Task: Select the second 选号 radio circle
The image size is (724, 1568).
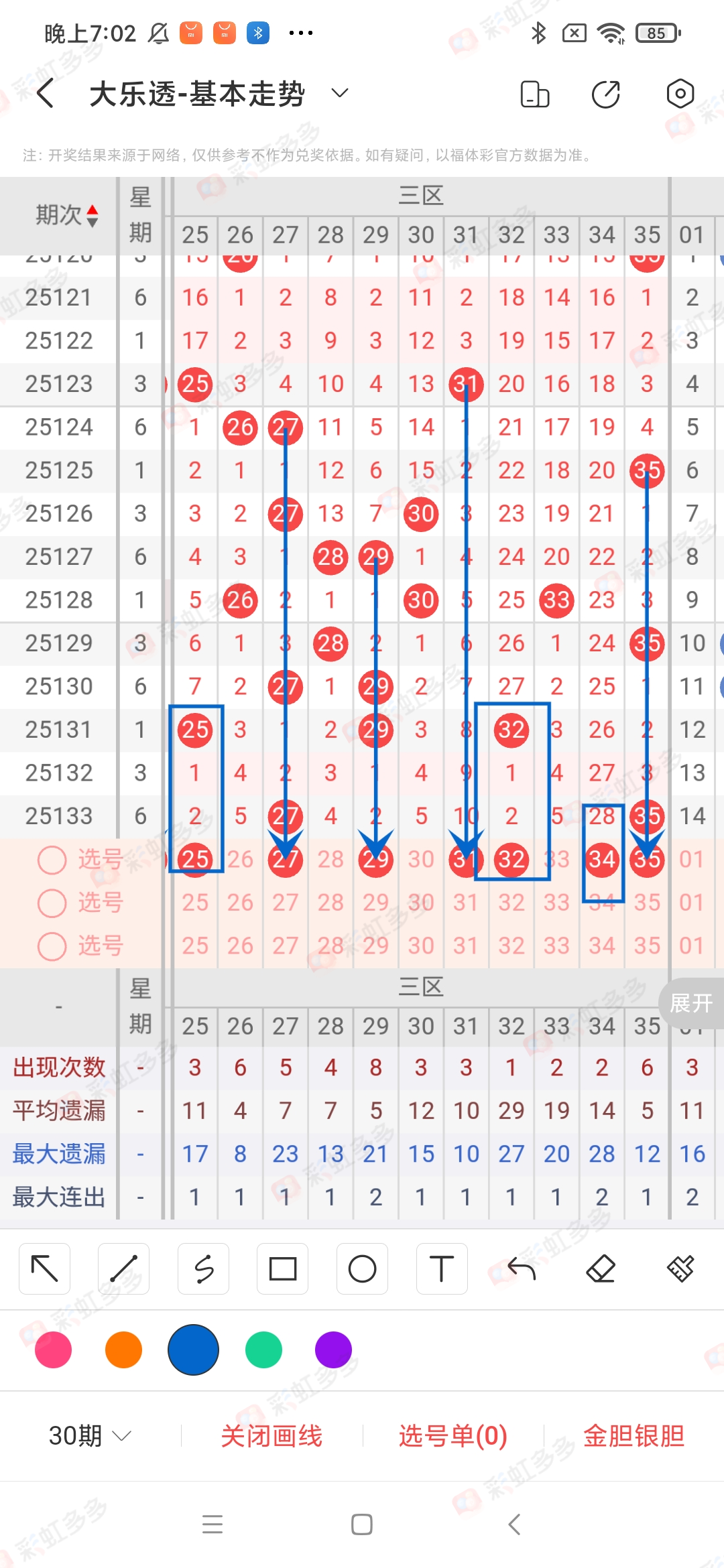Action: click(x=52, y=903)
